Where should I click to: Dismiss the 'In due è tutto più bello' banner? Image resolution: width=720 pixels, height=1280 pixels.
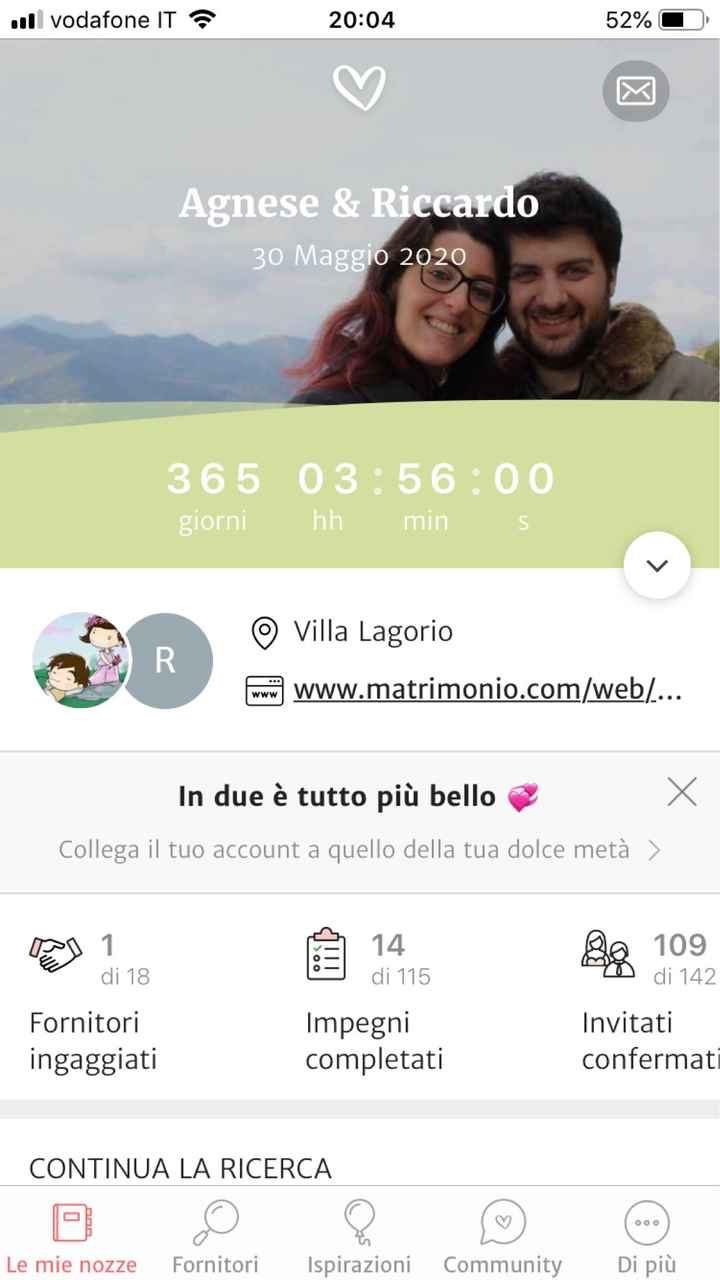[x=681, y=791]
